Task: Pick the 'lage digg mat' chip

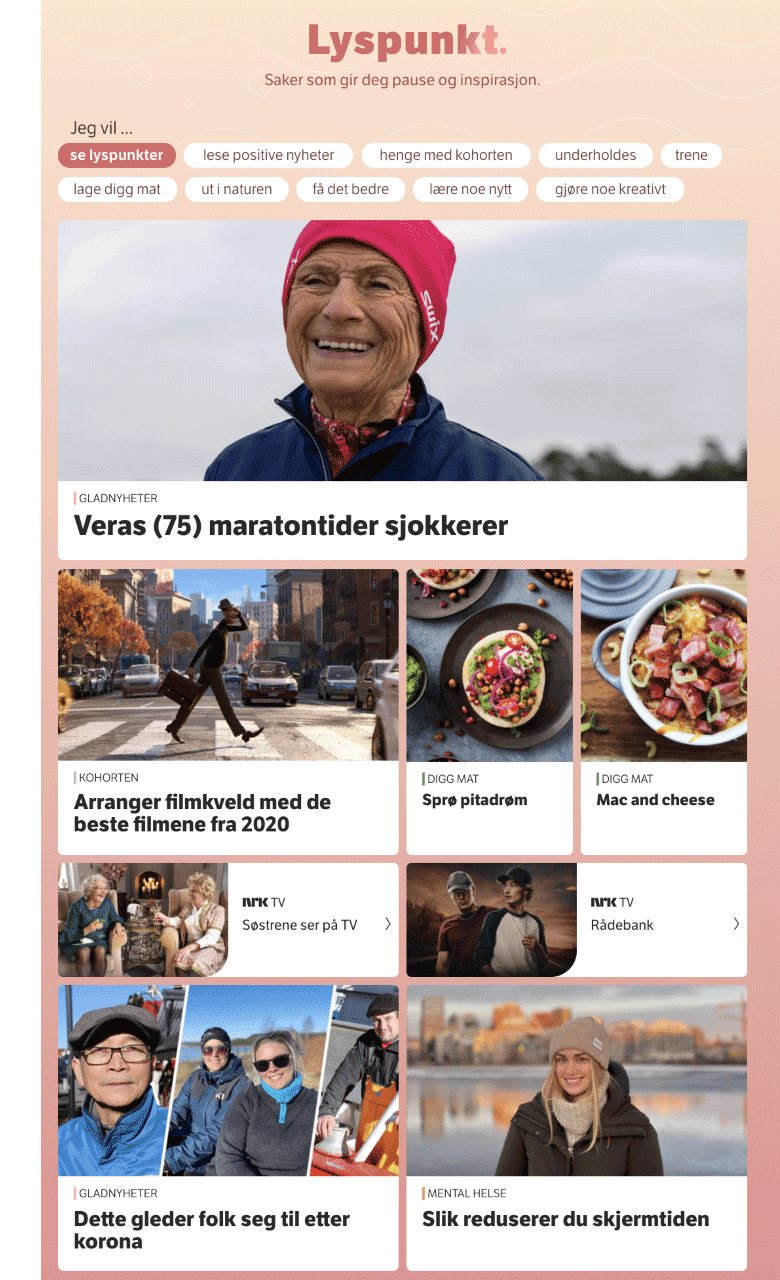Action: pyautogui.click(x=117, y=189)
